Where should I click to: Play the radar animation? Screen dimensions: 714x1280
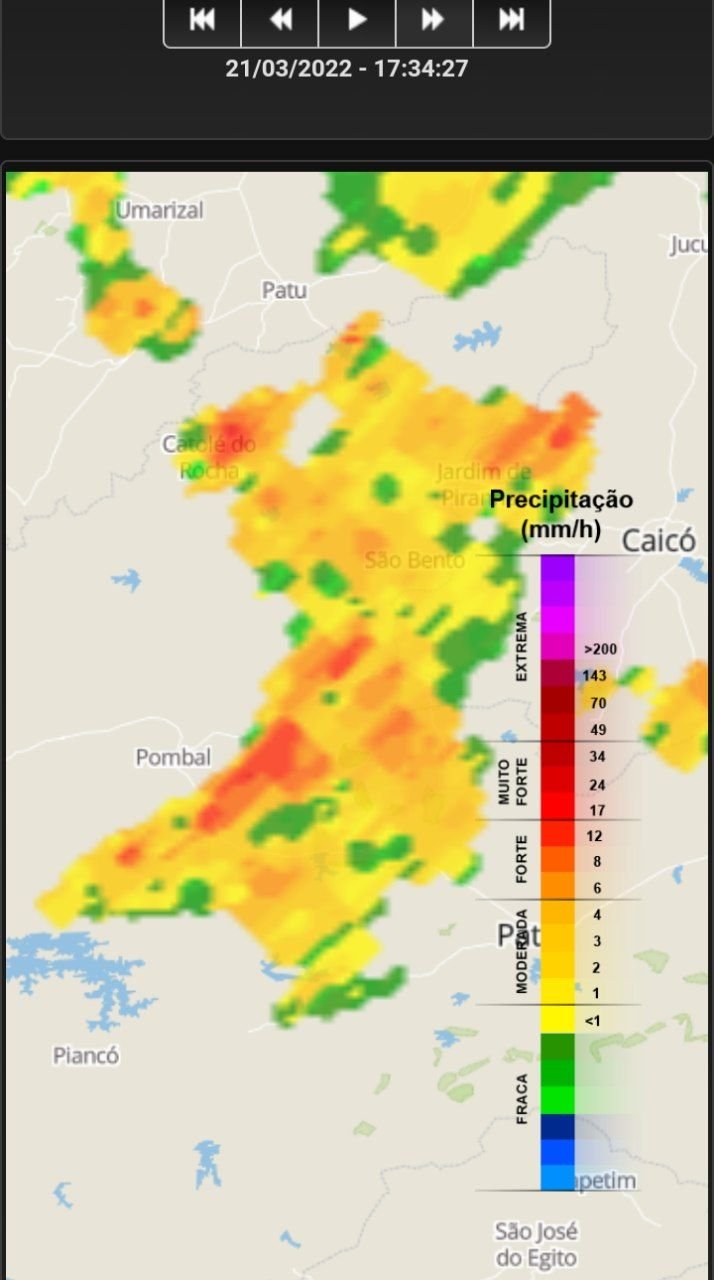(x=357, y=20)
